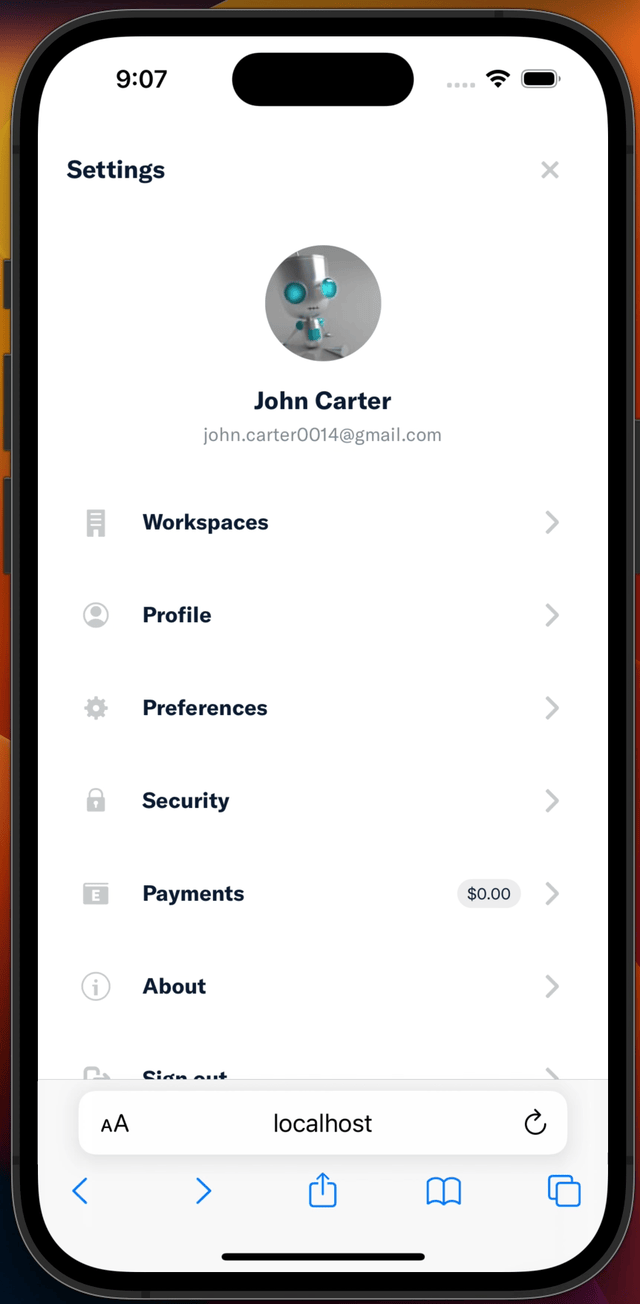The width and height of the screenshot is (640, 1304).
Task: View Payments with $0.00 balance
Action: (x=320, y=894)
